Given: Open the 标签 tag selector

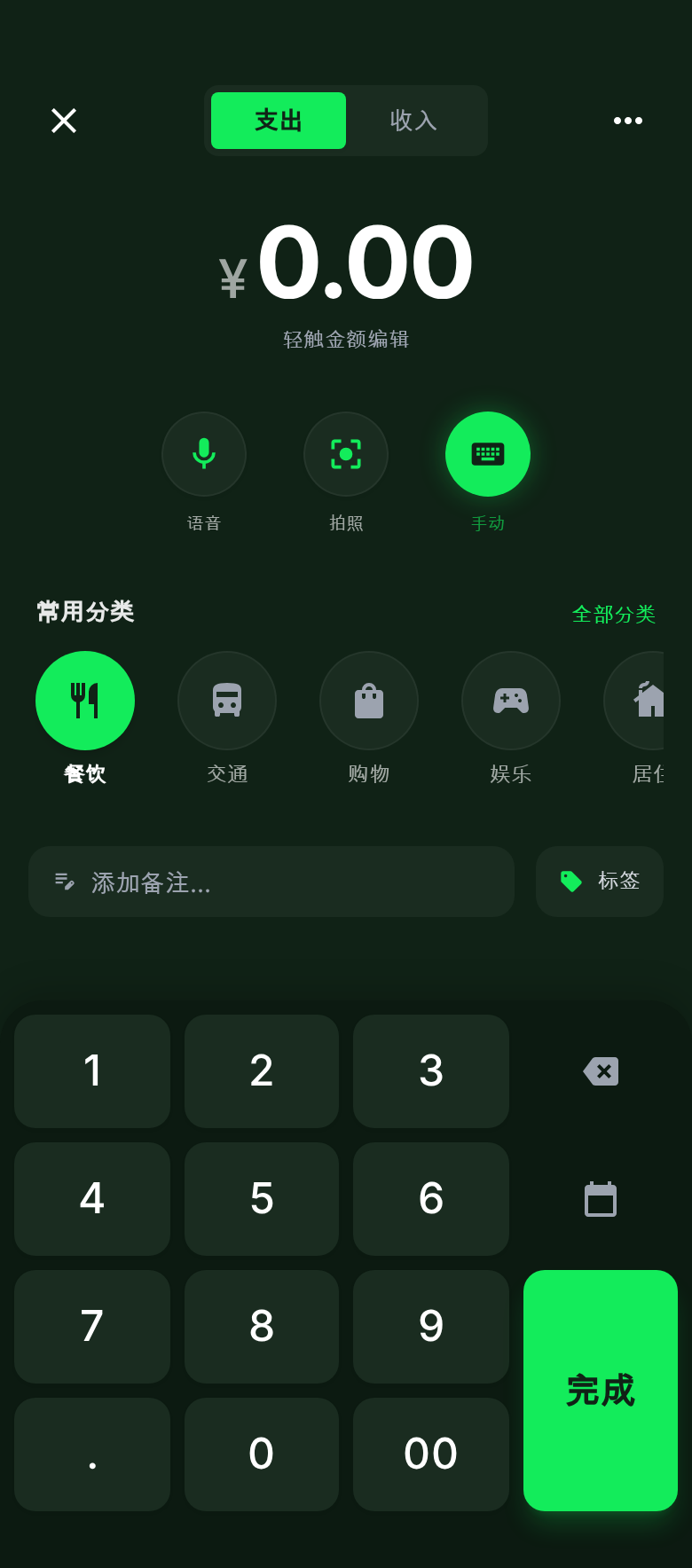Looking at the screenshot, I should (599, 882).
